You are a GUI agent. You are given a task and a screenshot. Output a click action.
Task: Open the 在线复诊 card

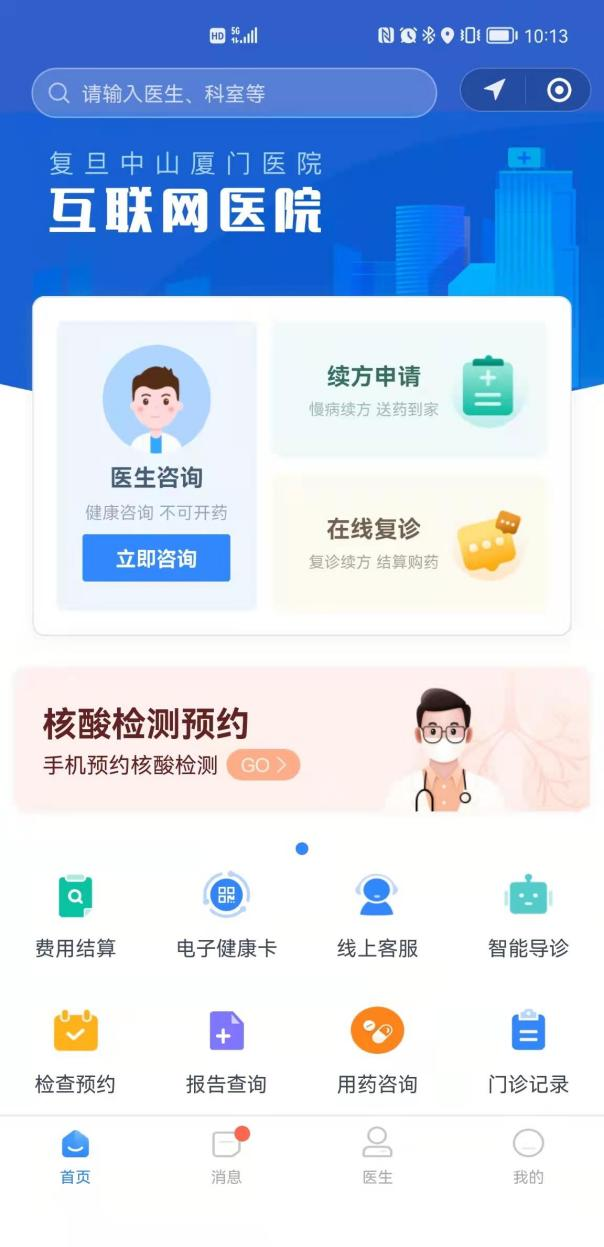point(410,542)
